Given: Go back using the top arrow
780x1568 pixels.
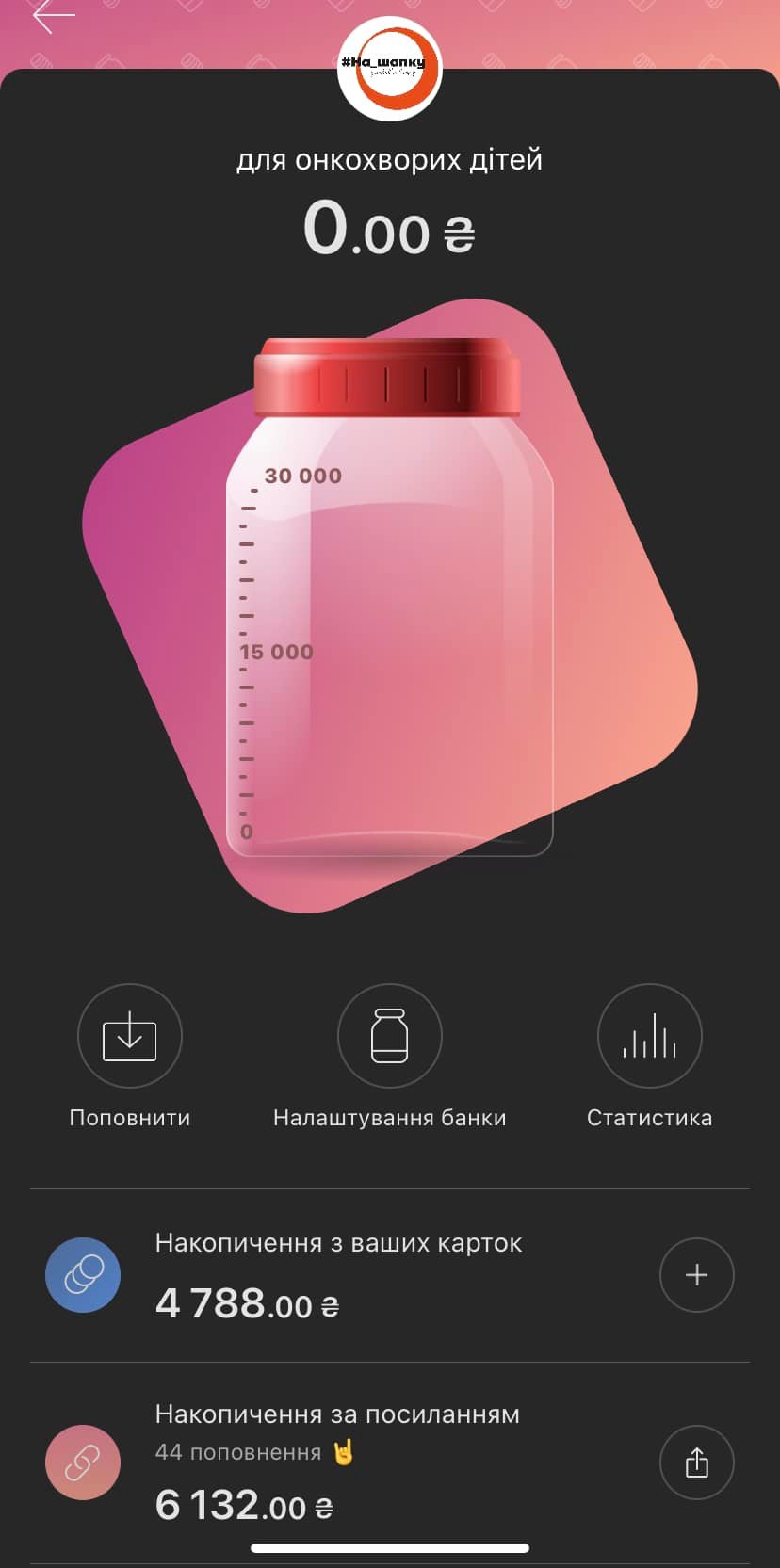Looking at the screenshot, I should [x=54, y=17].
